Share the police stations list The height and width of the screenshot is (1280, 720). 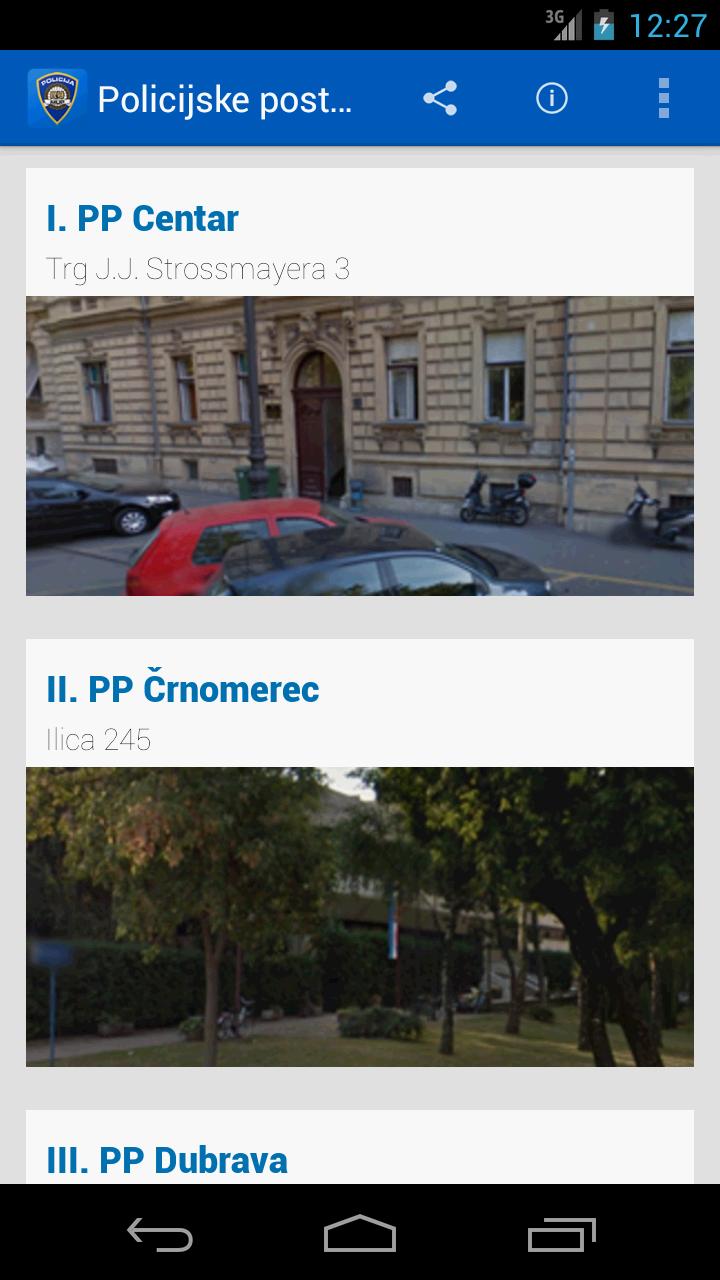coord(438,97)
